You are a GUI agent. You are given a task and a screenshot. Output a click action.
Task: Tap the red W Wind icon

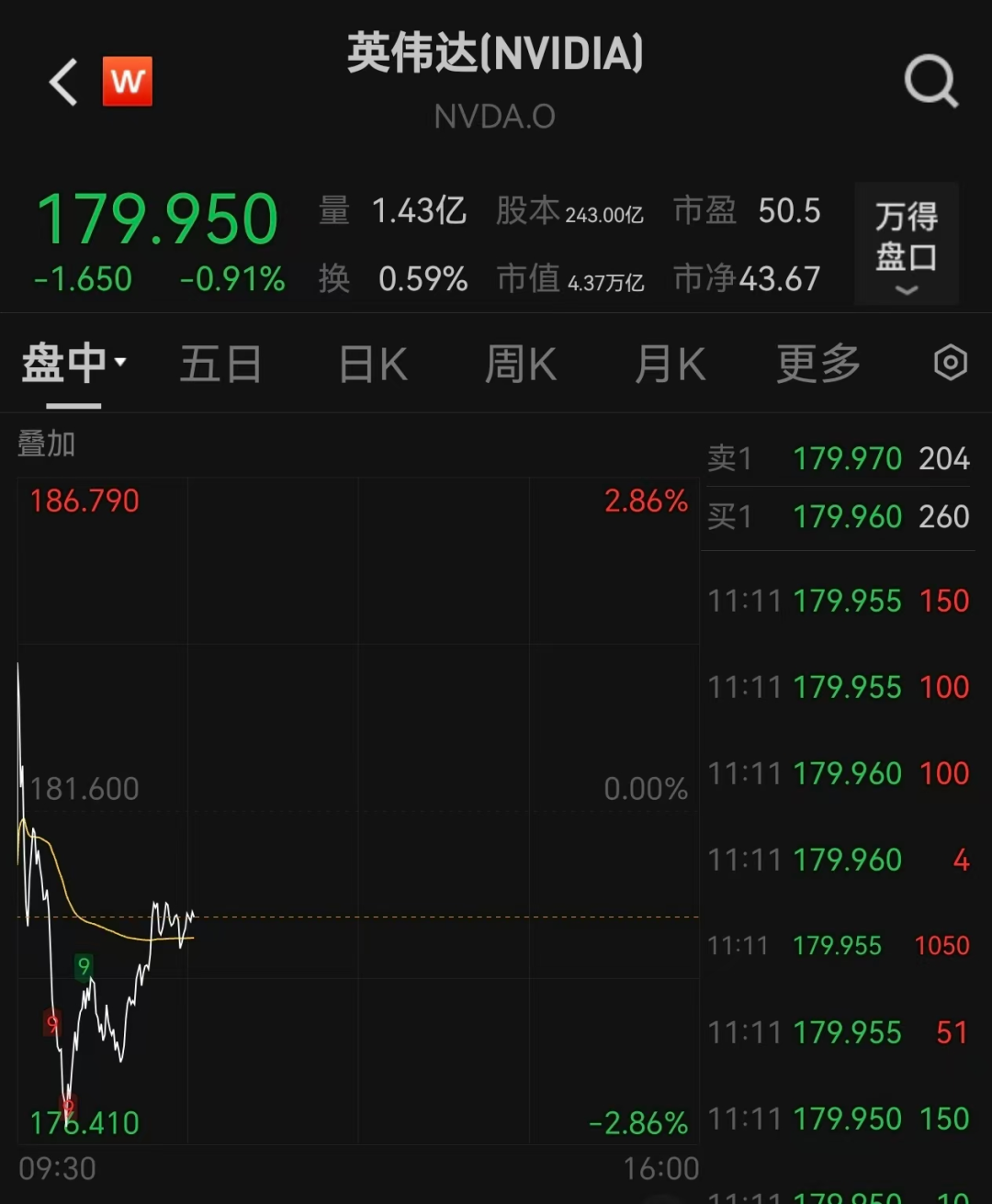pos(127,82)
